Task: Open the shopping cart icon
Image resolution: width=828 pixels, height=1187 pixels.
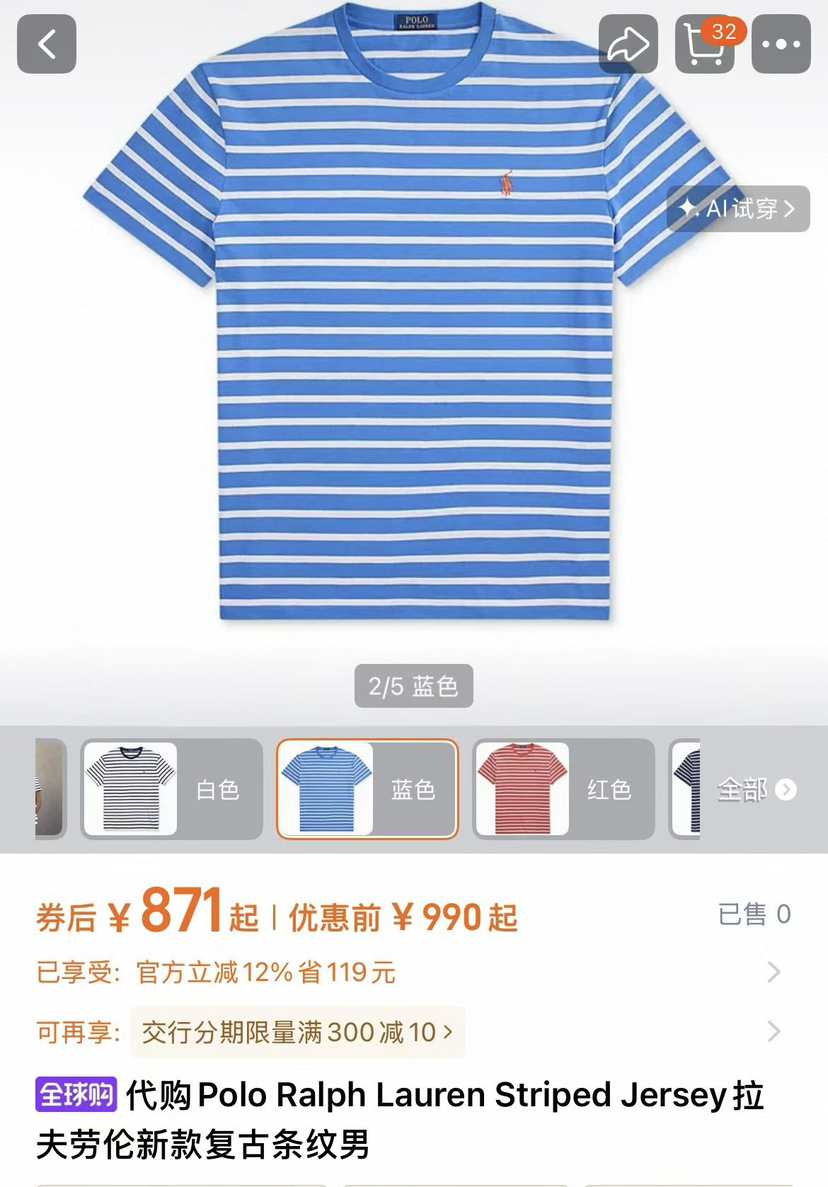Action: 705,45
